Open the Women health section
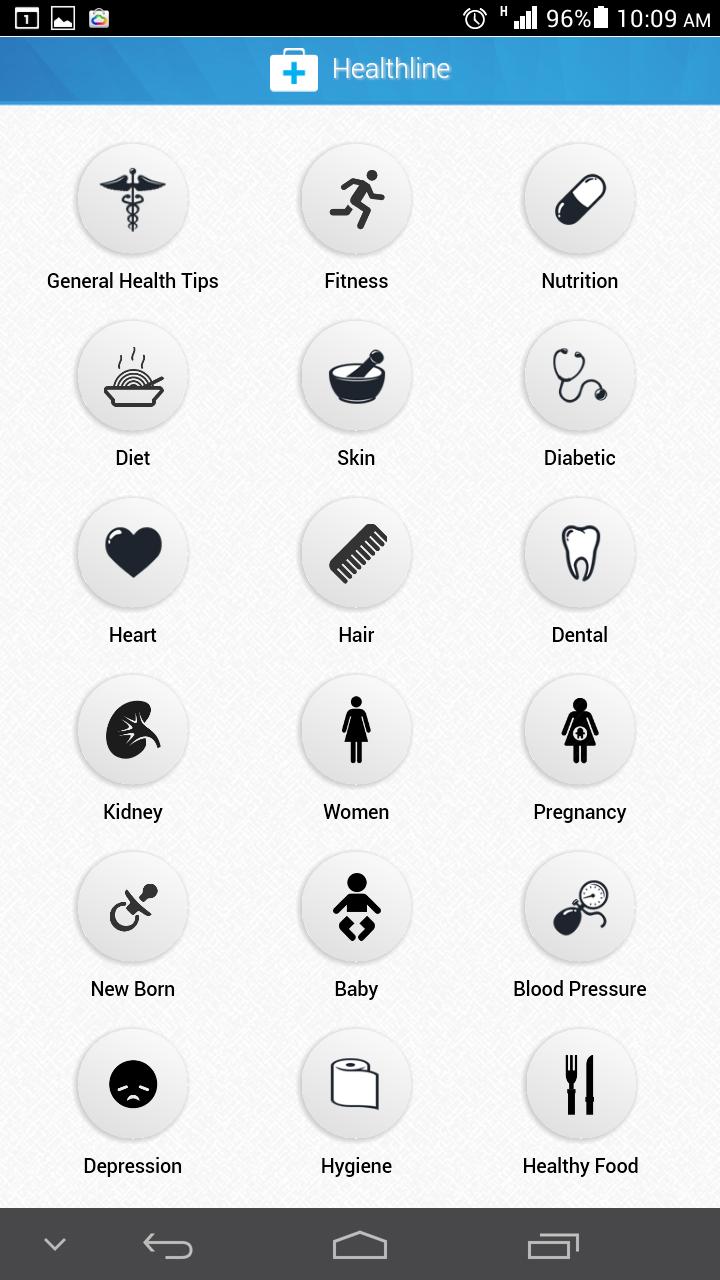Image resolution: width=720 pixels, height=1280 pixels. coord(355,730)
